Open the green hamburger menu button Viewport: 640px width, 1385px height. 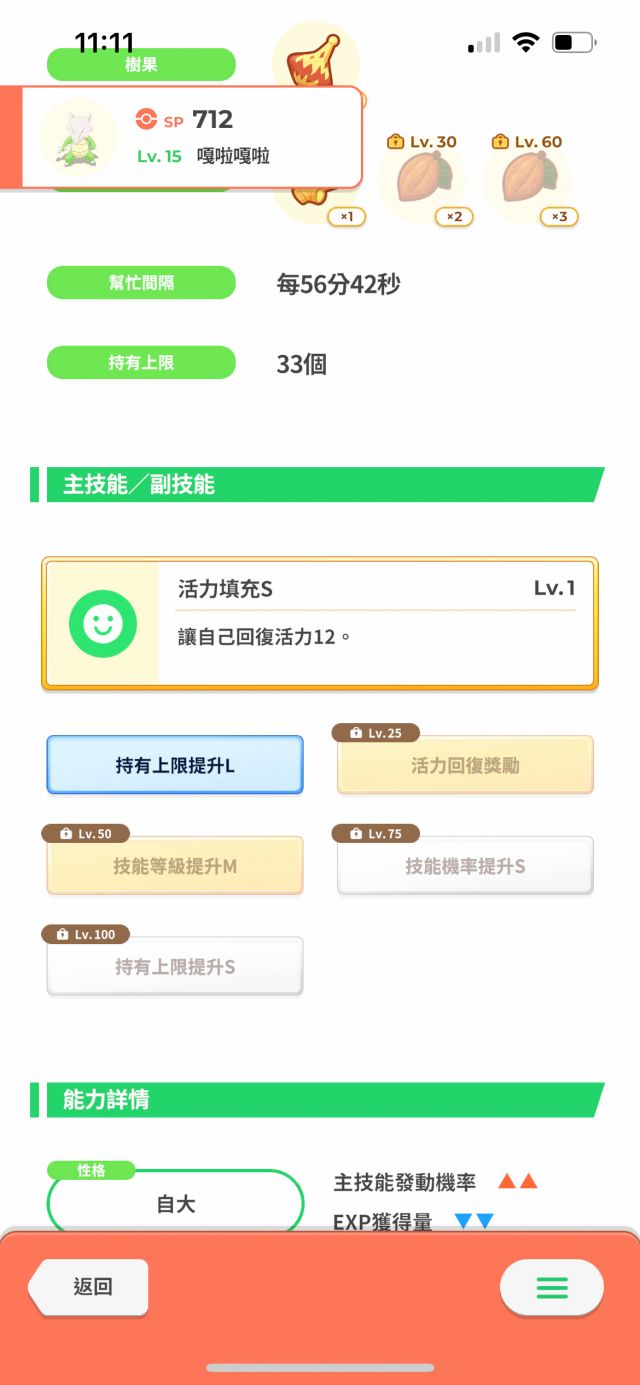point(552,1287)
